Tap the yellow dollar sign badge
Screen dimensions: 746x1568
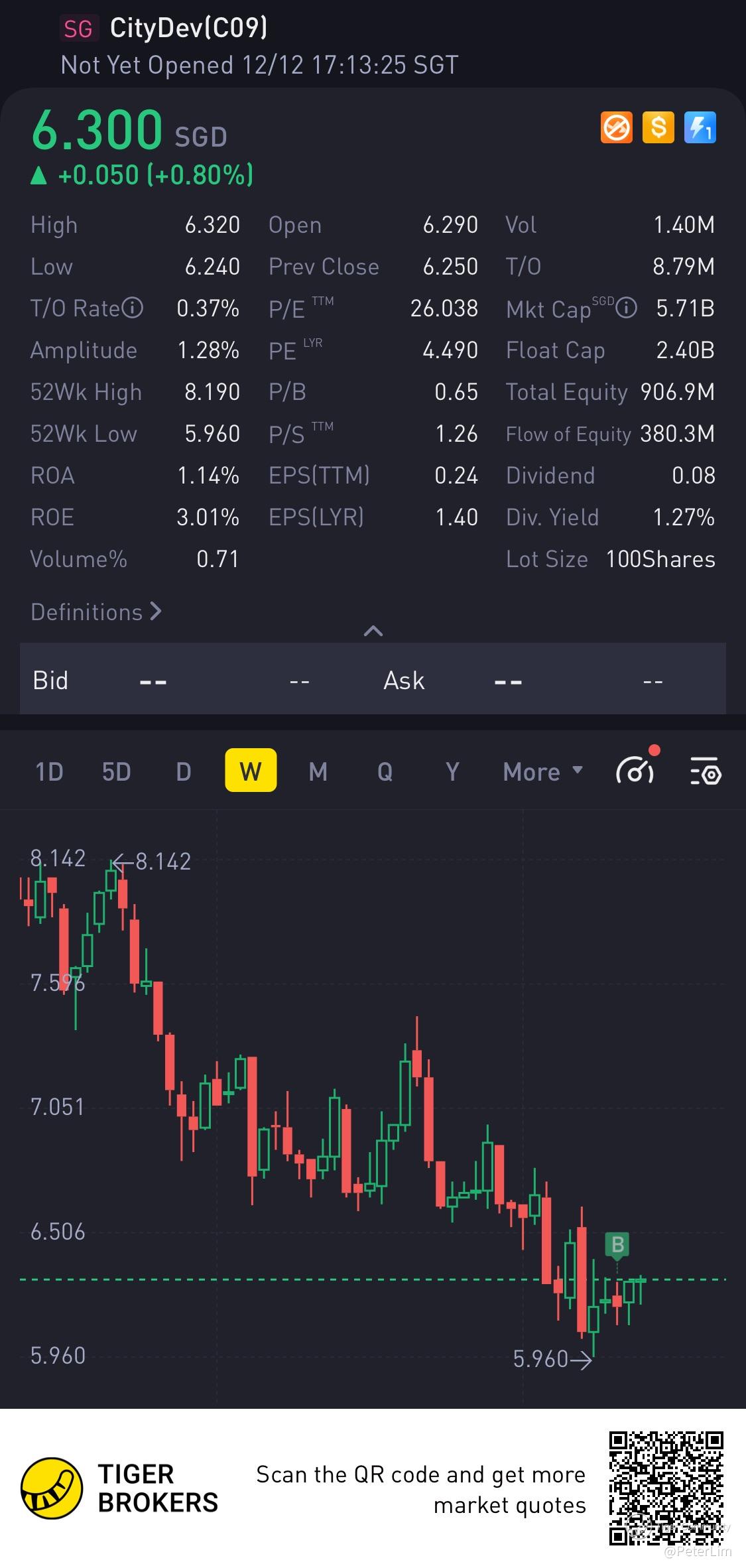pyautogui.click(x=658, y=127)
